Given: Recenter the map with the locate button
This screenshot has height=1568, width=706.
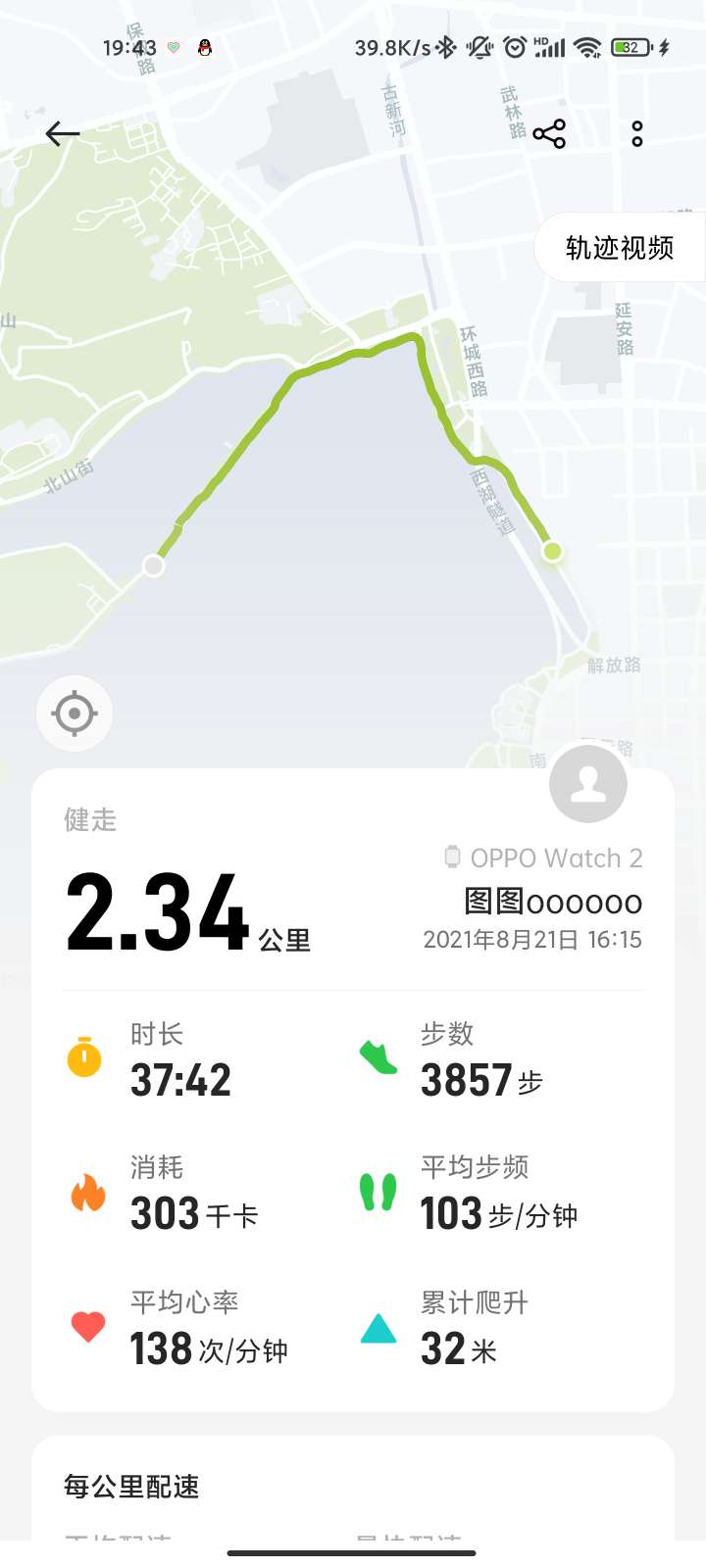Looking at the screenshot, I should (x=75, y=713).
